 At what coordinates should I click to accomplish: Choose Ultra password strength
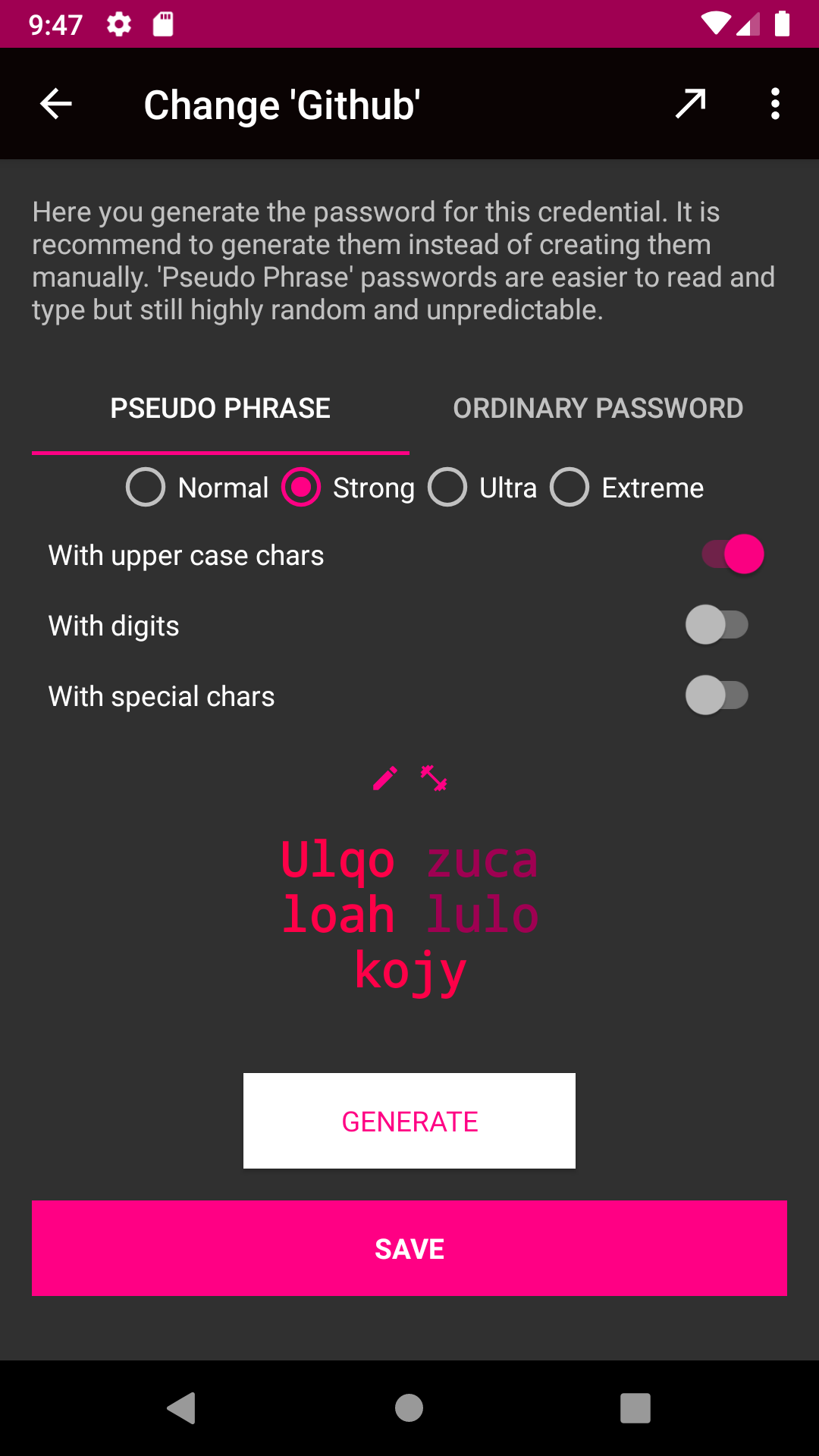447,487
